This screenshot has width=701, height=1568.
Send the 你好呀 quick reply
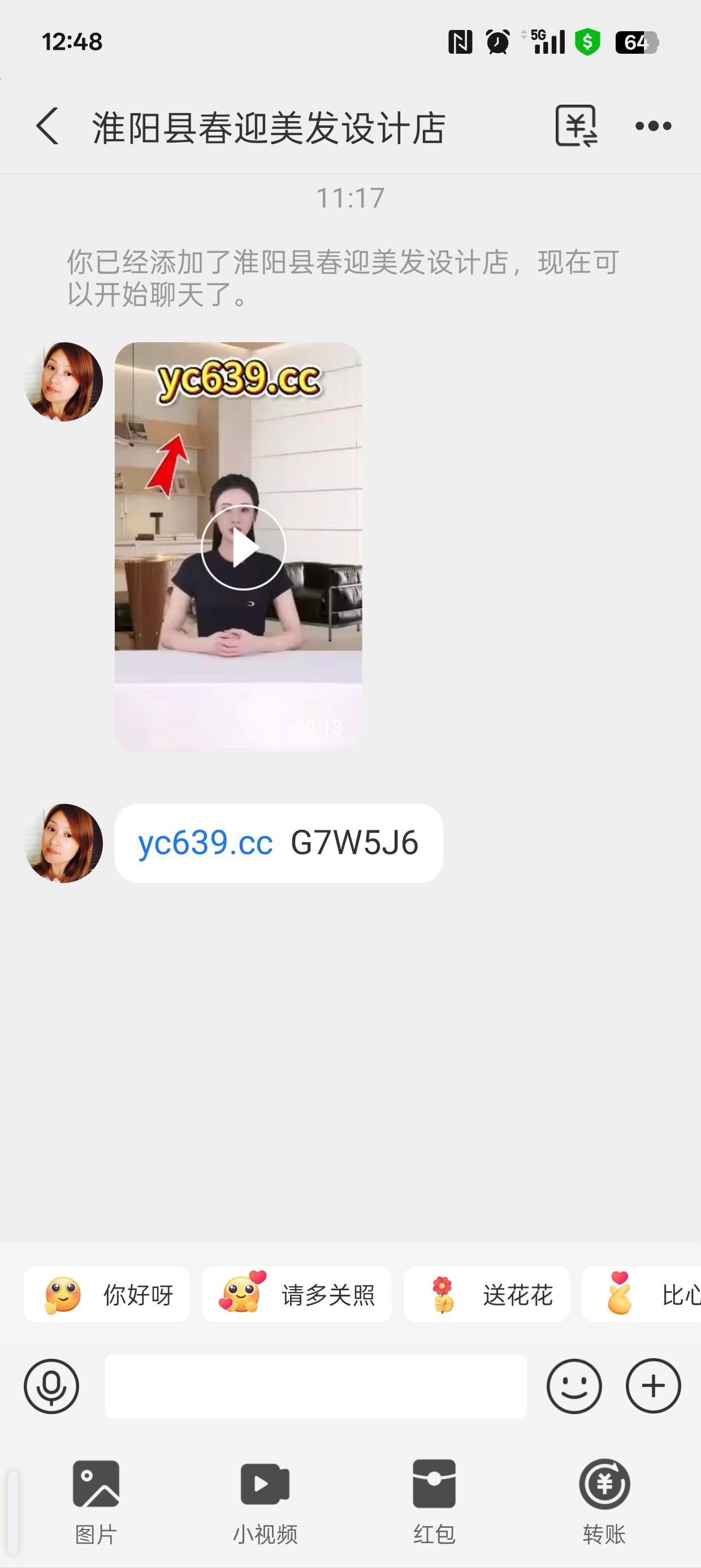(106, 1294)
